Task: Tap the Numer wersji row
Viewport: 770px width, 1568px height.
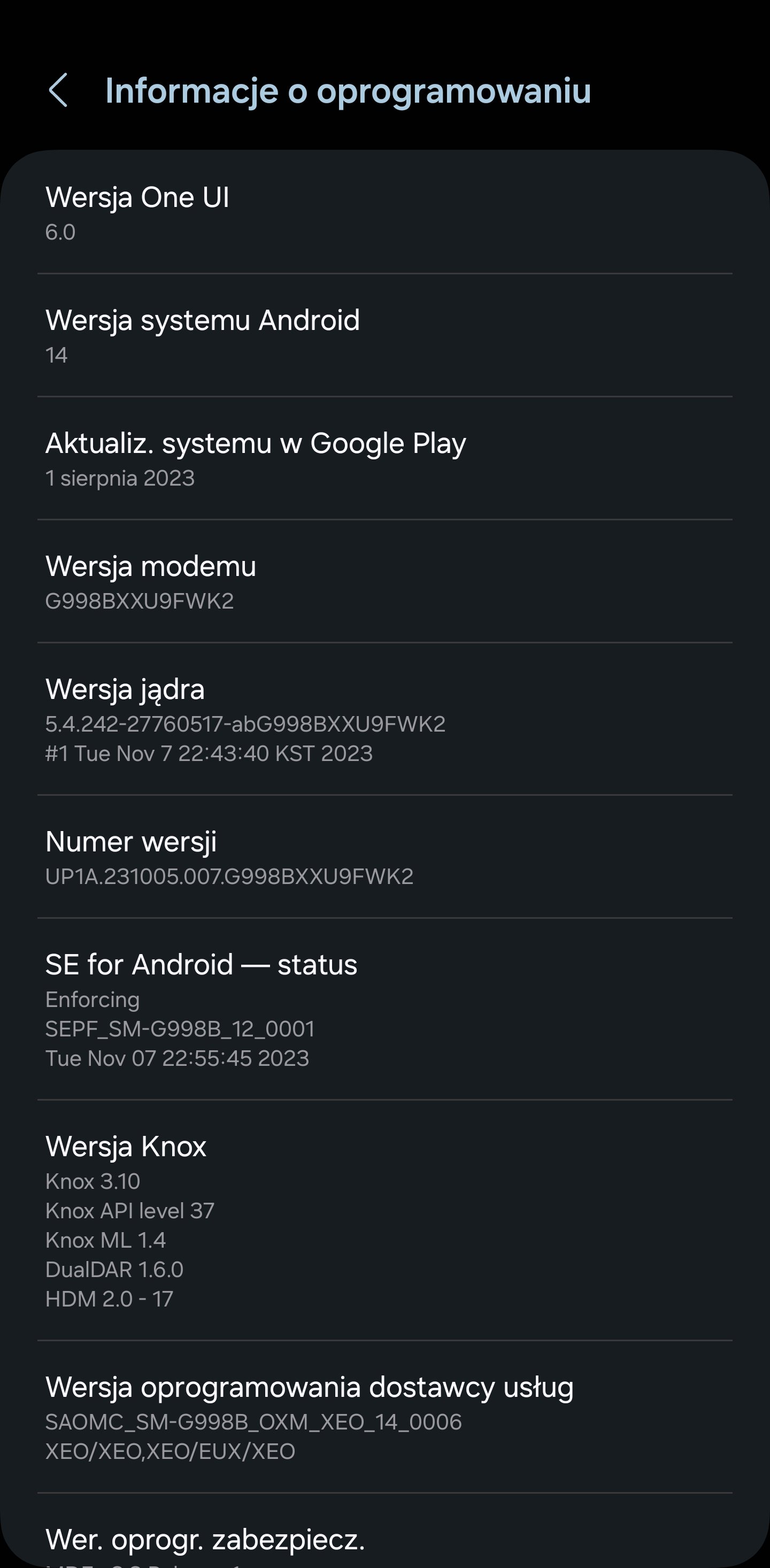Action: 384,856
